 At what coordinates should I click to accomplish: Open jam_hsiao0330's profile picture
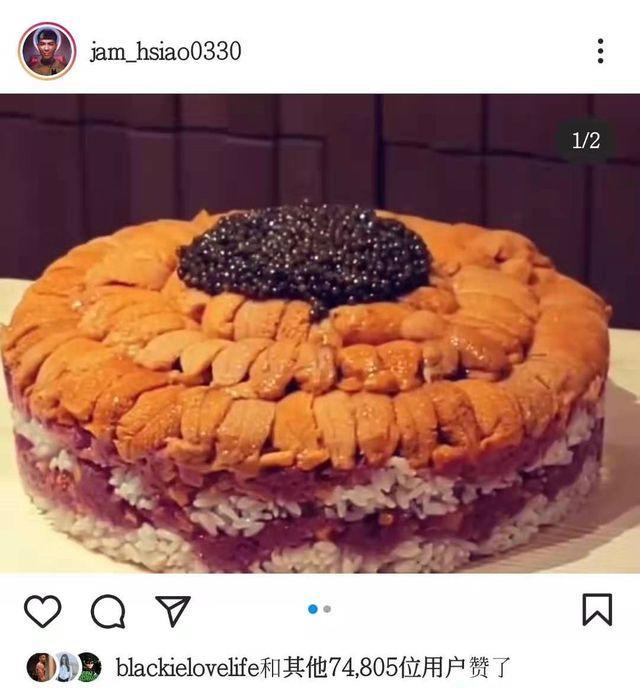(47, 51)
